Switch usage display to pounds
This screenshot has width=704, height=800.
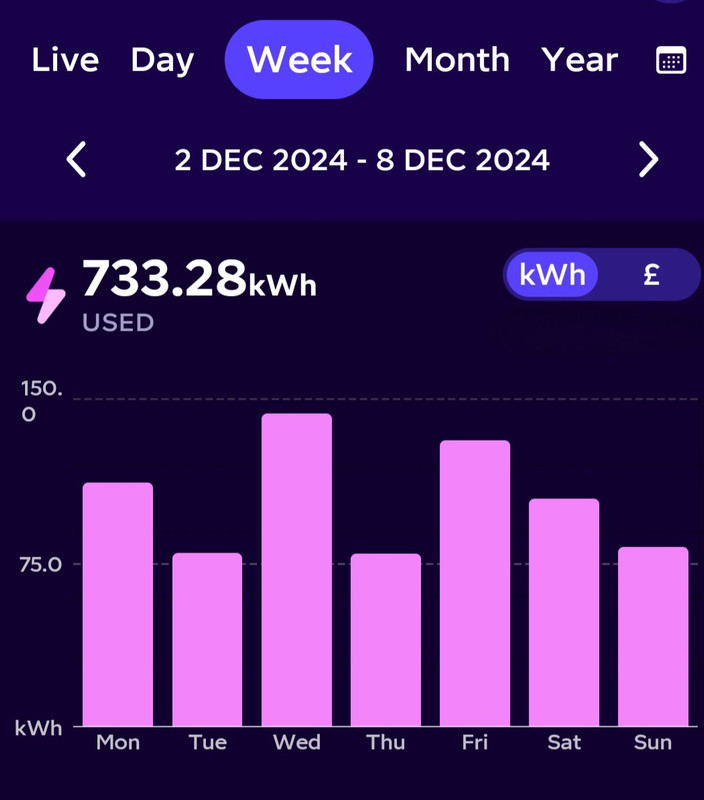651,275
